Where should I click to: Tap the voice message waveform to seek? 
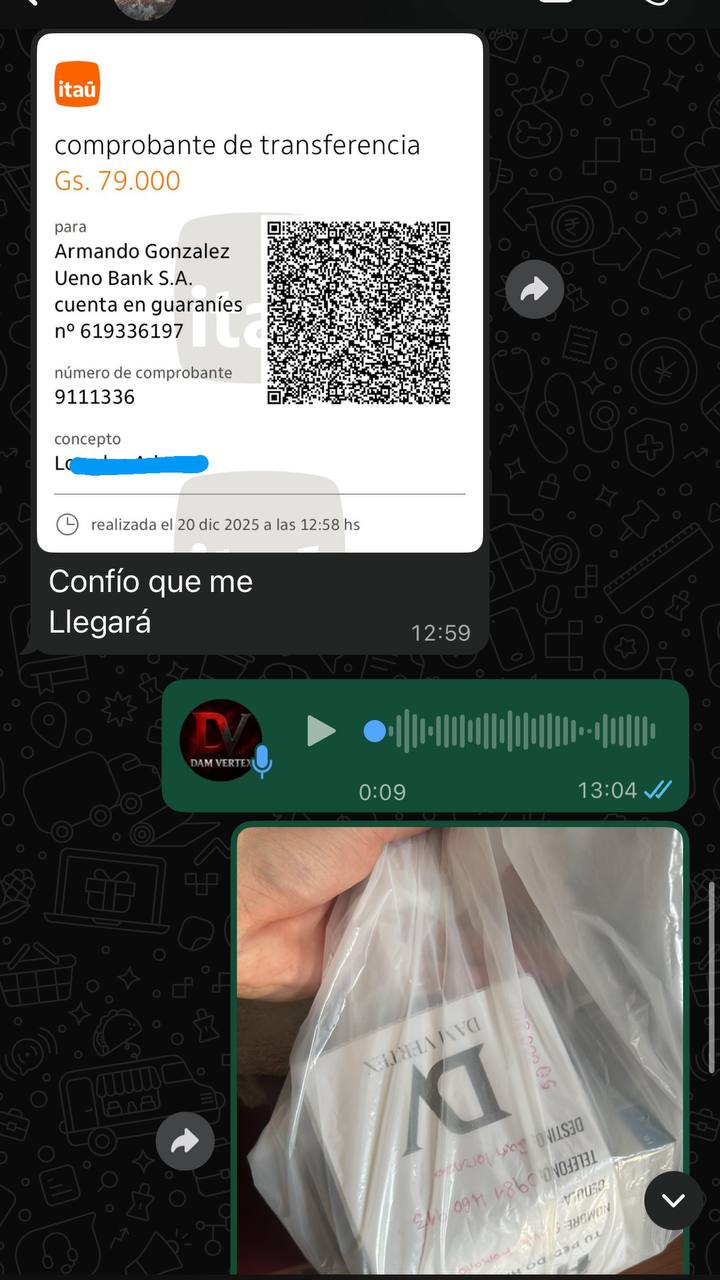pos(520,731)
